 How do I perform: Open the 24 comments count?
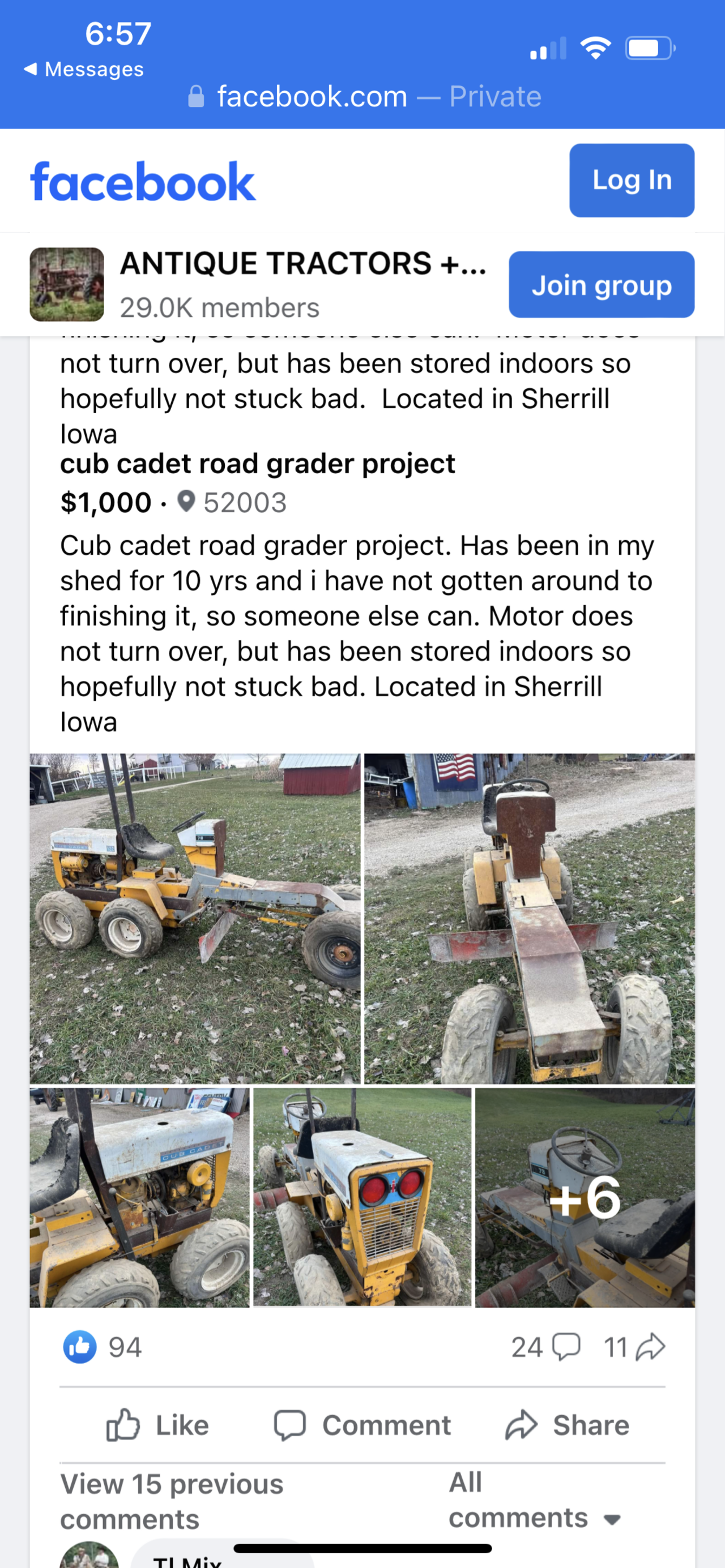[x=545, y=1348]
